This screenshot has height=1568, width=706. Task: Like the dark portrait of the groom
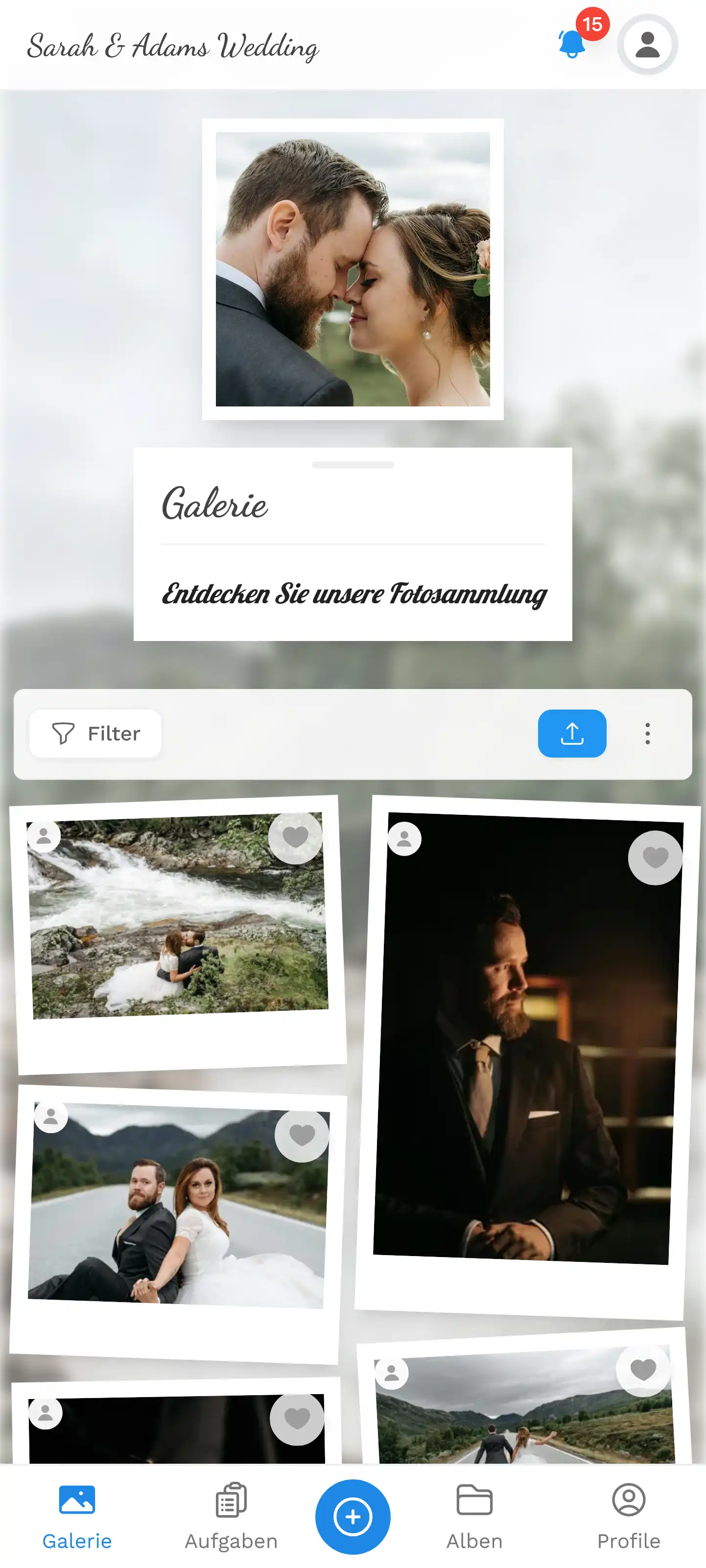pyautogui.click(x=655, y=857)
